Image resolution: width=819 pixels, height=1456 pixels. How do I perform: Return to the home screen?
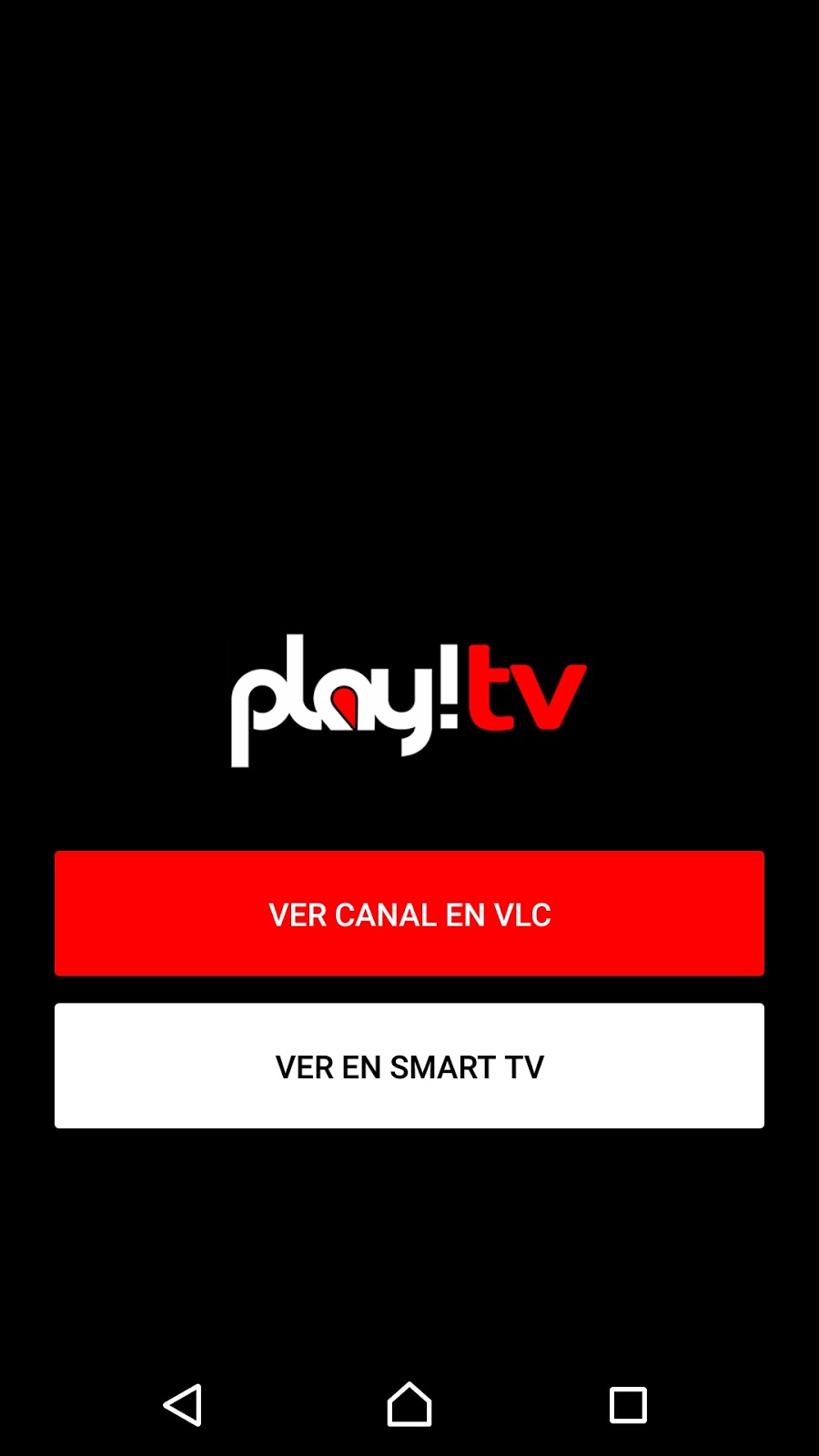(409, 1404)
